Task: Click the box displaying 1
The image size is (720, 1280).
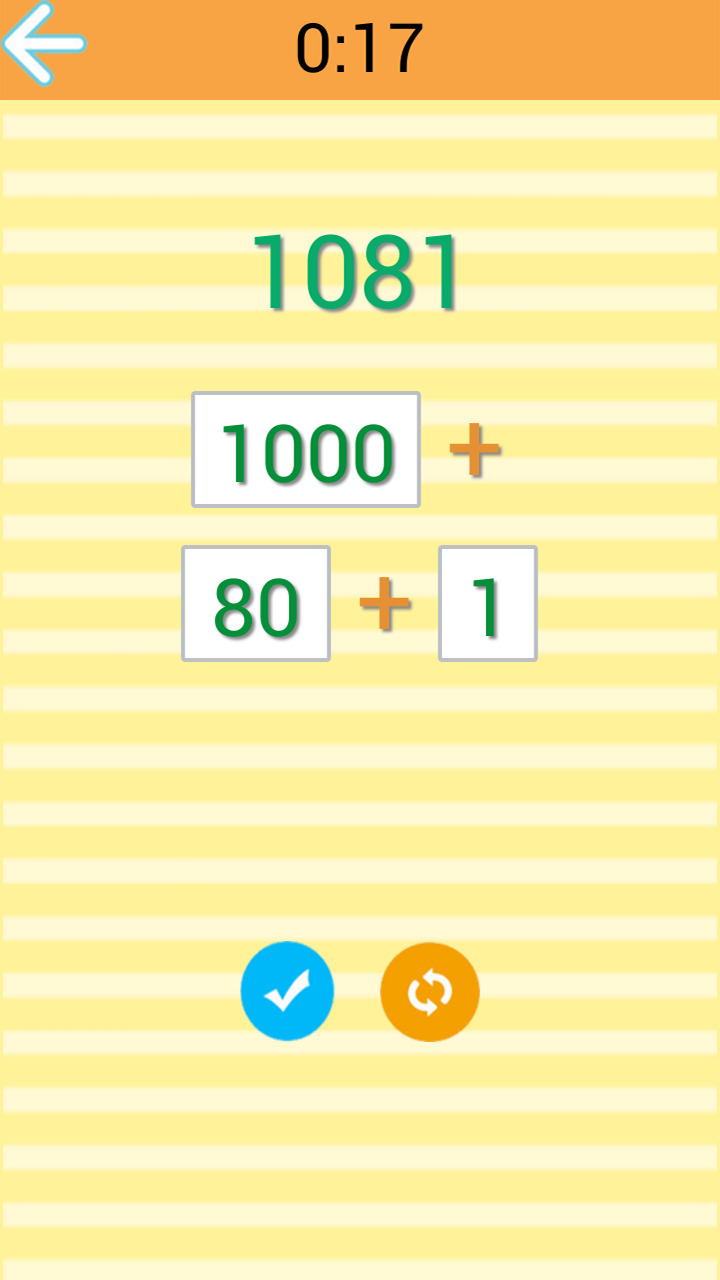Action: (x=488, y=604)
